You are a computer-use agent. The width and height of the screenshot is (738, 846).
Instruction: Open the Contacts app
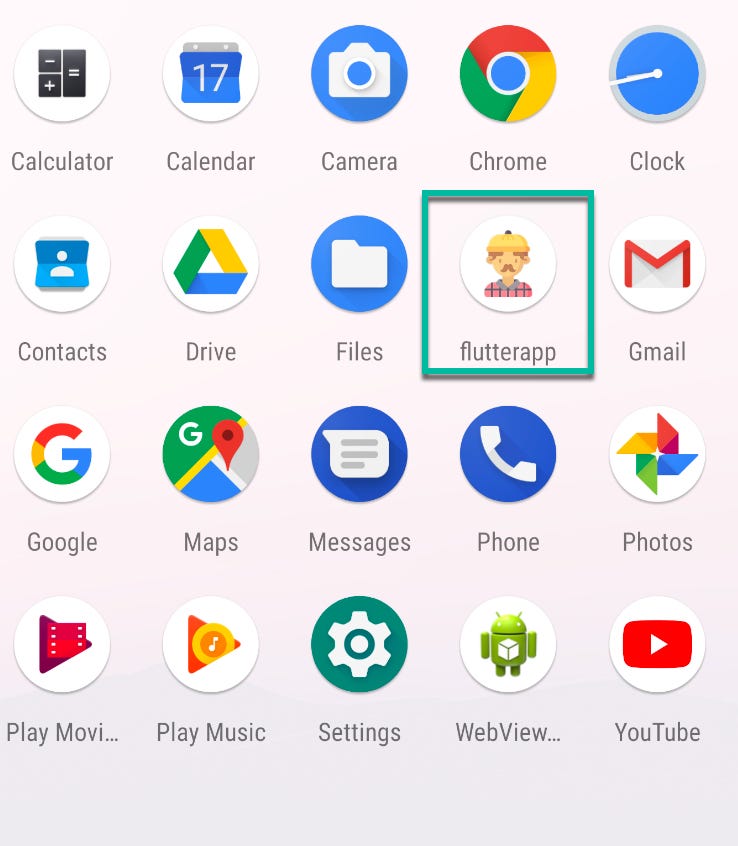pyautogui.click(x=61, y=265)
